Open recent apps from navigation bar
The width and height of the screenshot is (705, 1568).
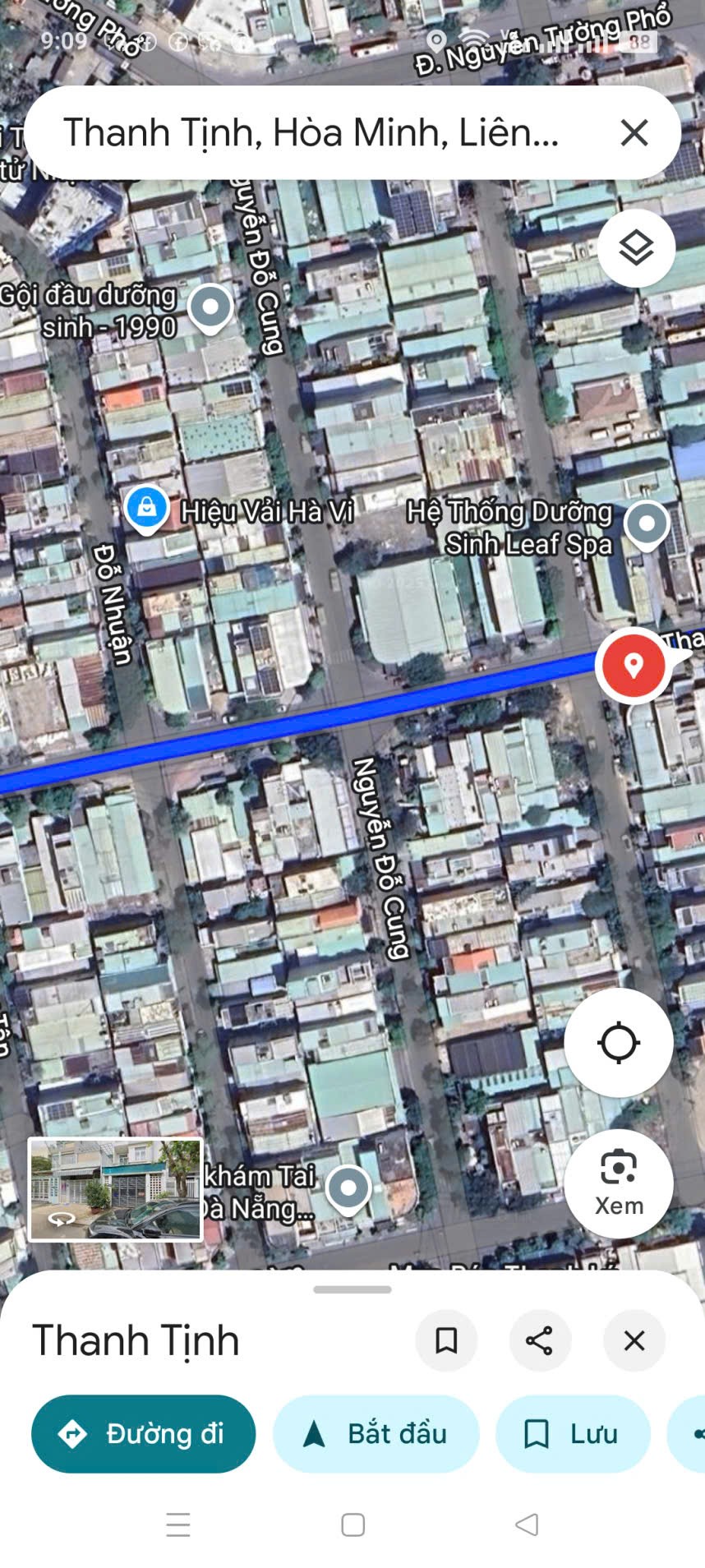[x=178, y=1524]
